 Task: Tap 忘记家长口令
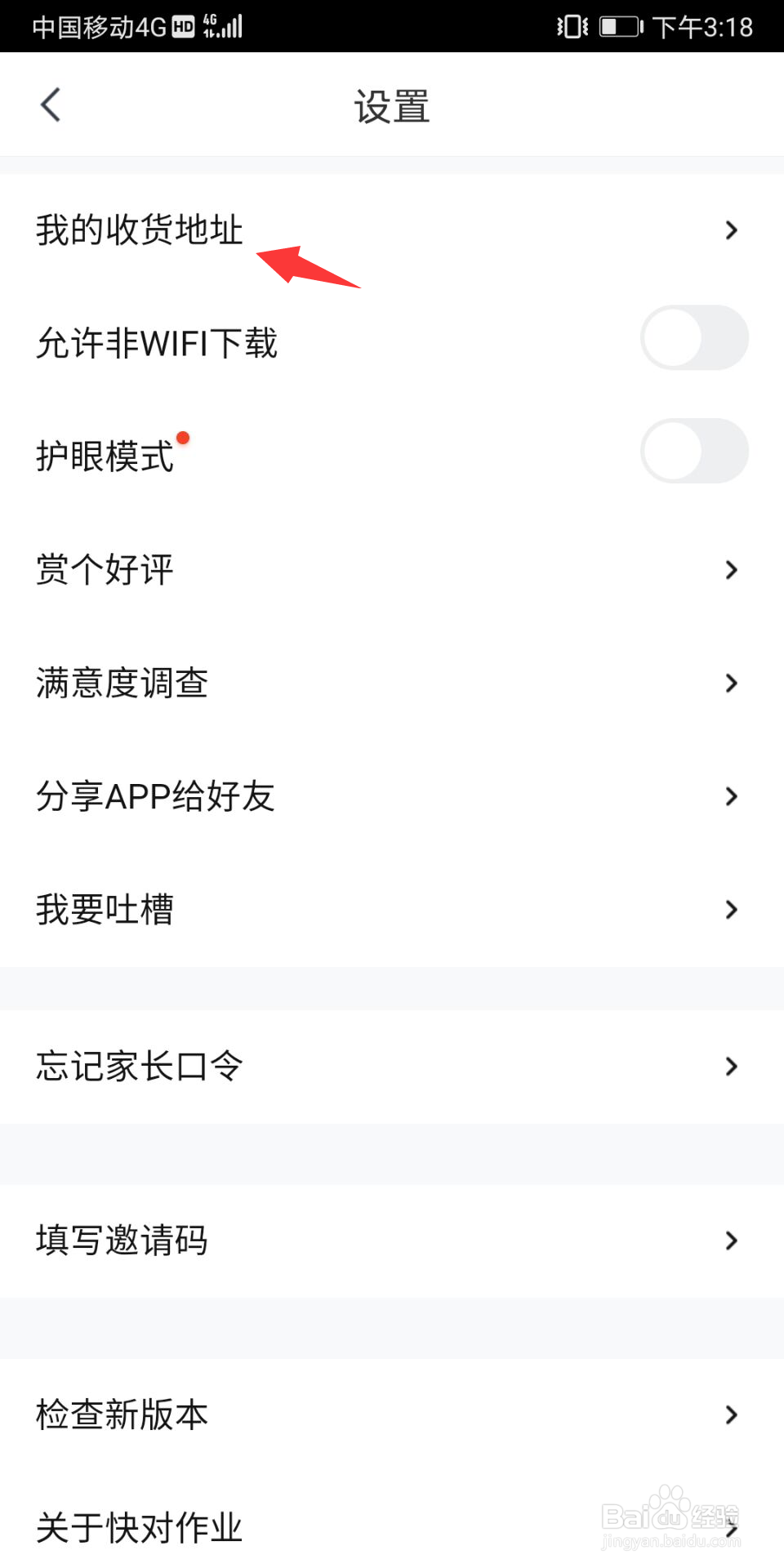(139, 1067)
